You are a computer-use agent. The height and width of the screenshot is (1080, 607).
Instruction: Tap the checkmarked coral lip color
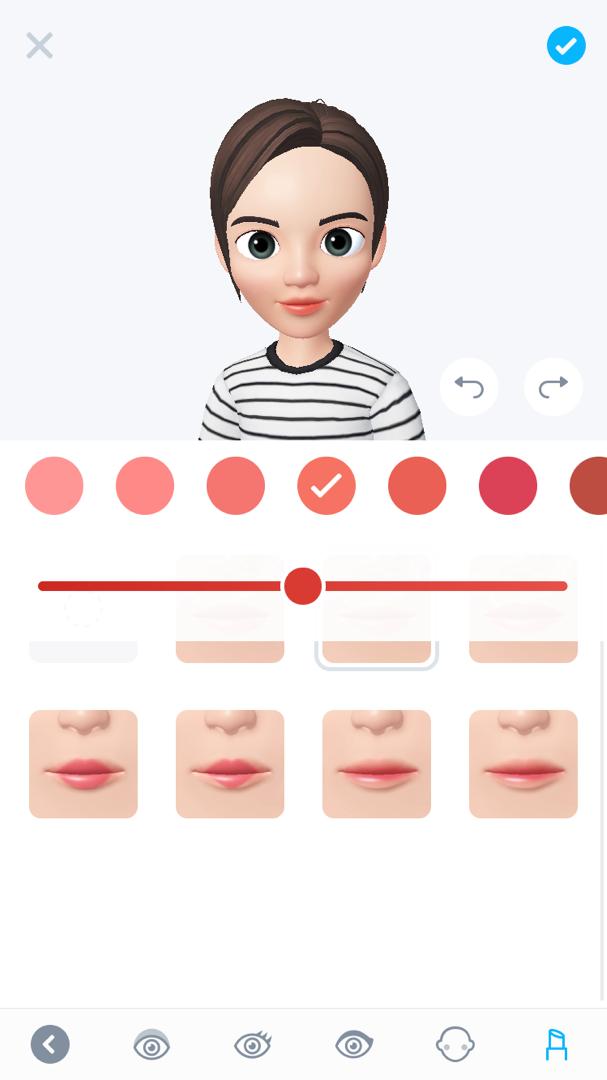(x=326, y=486)
